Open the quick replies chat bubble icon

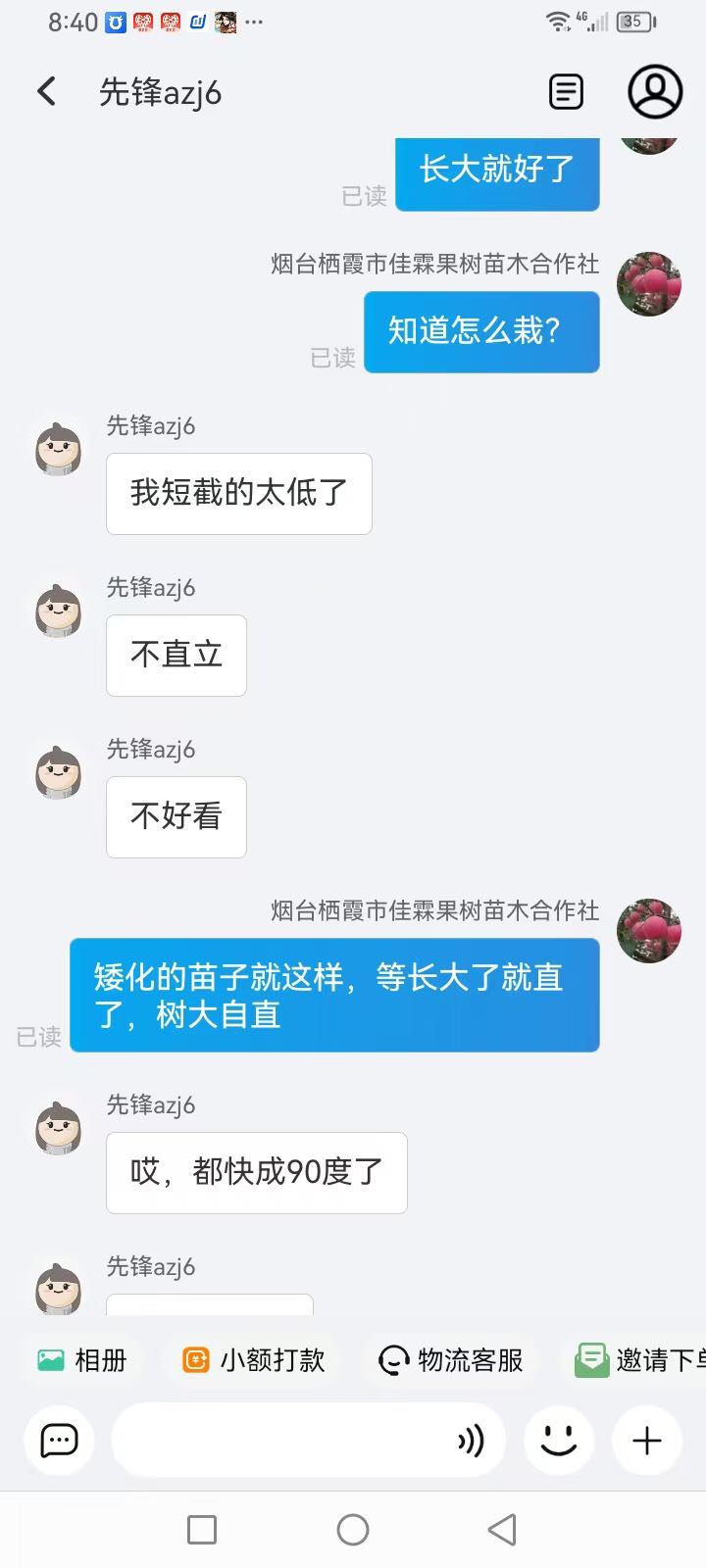click(59, 1441)
